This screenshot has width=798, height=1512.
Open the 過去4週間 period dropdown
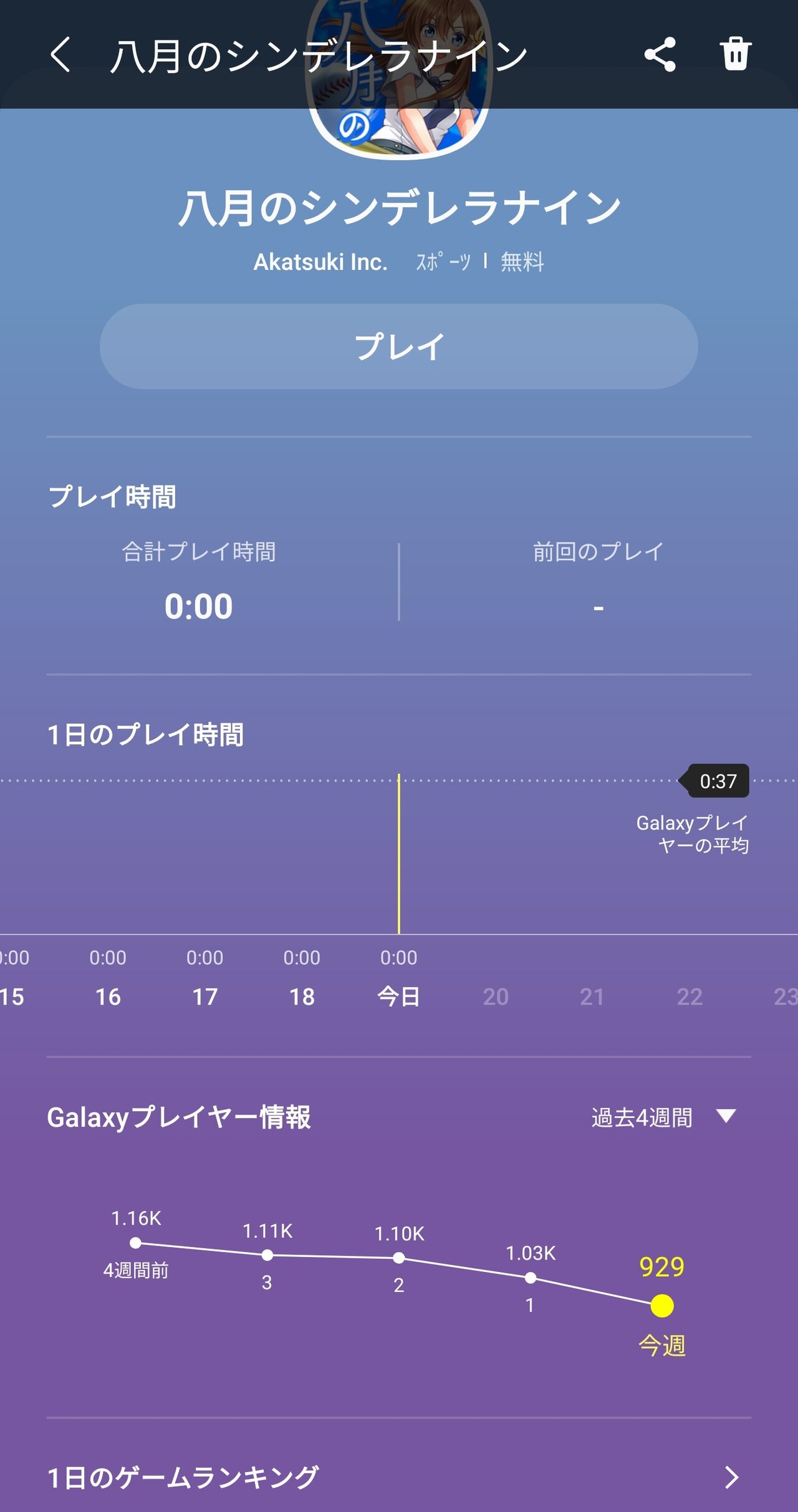point(663,1117)
